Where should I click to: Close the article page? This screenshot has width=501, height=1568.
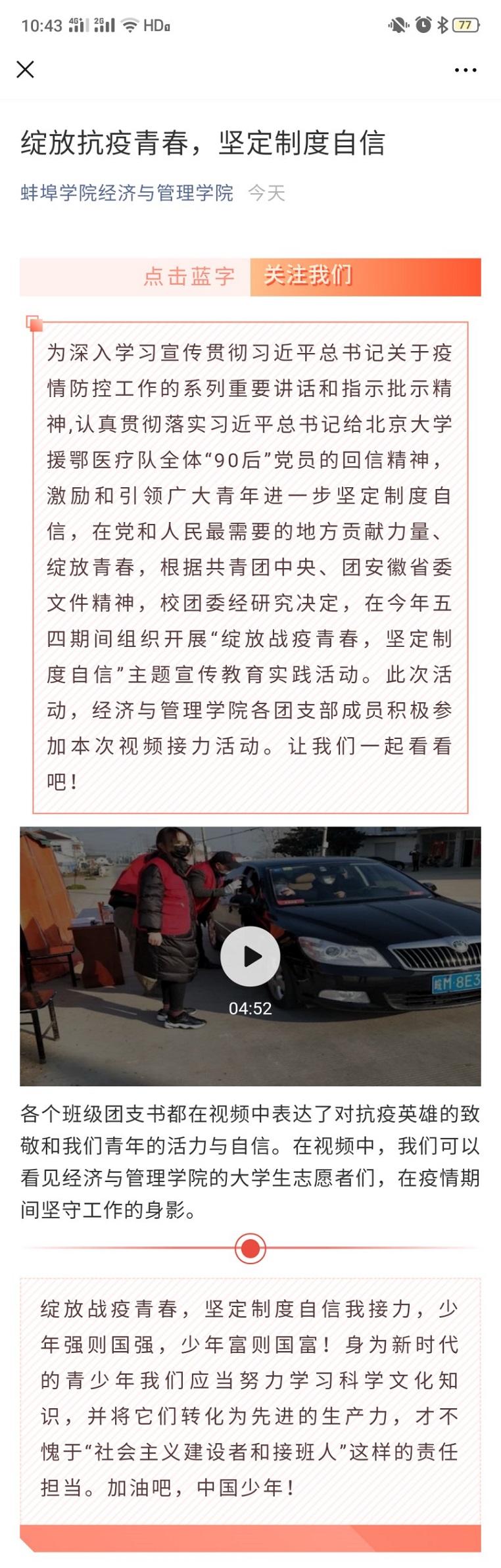click(x=25, y=69)
